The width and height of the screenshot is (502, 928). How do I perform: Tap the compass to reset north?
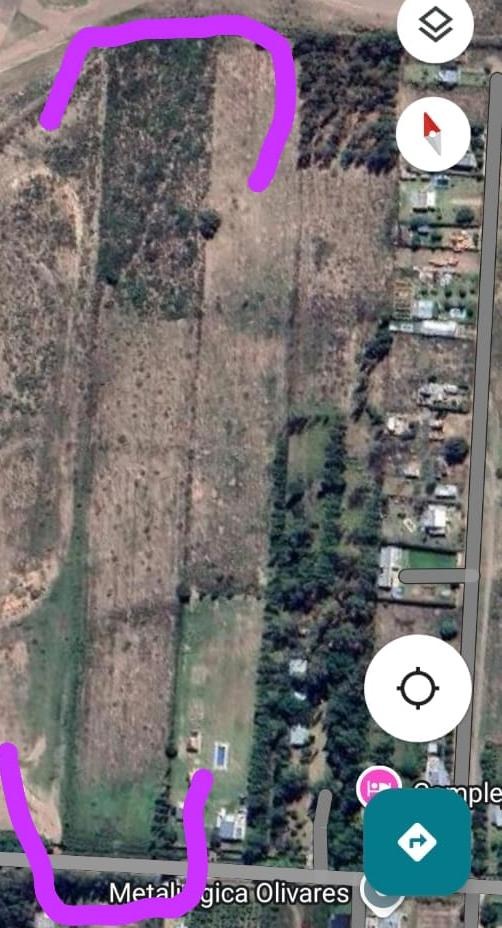433,134
